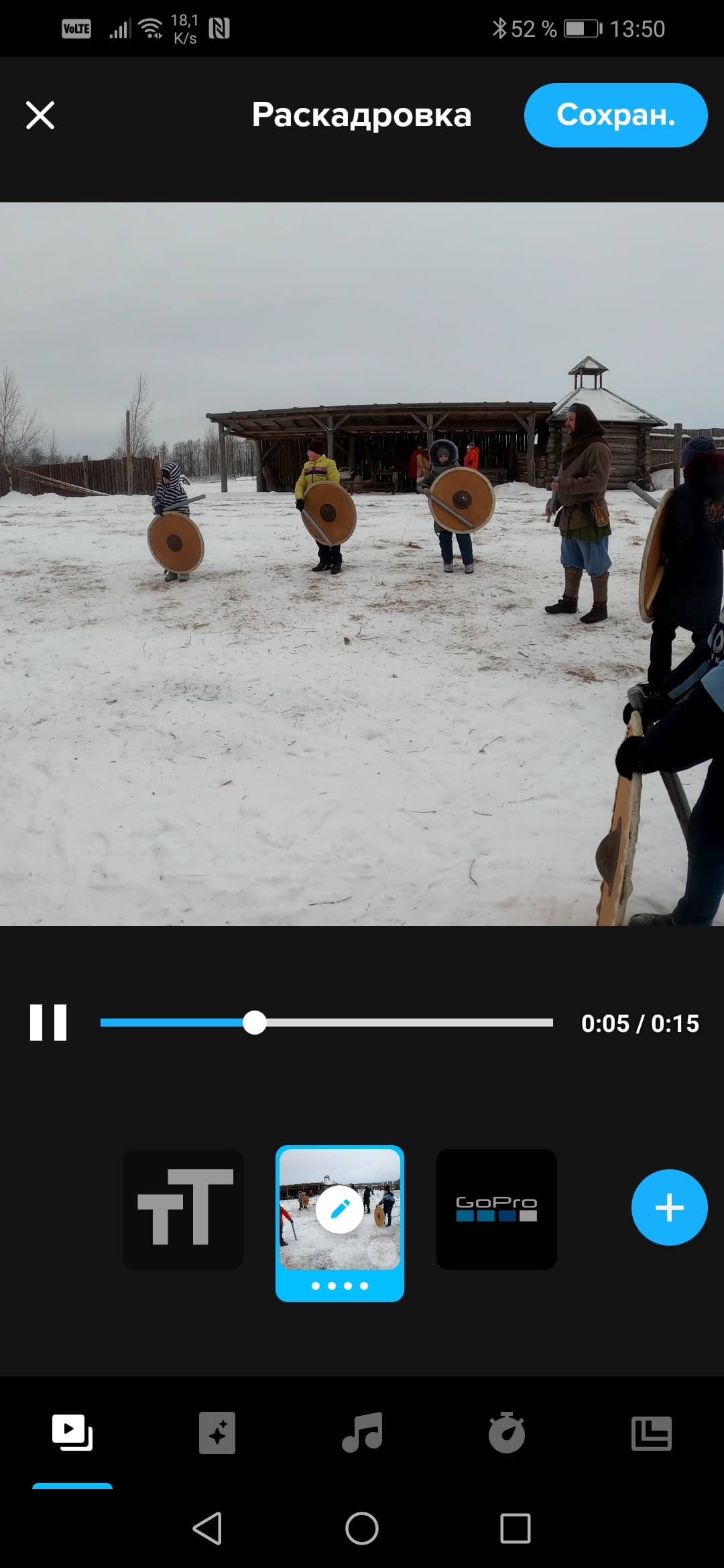
Task: Open the duration stopwatch tab
Action: pyautogui.click(x=507, y=1433)
